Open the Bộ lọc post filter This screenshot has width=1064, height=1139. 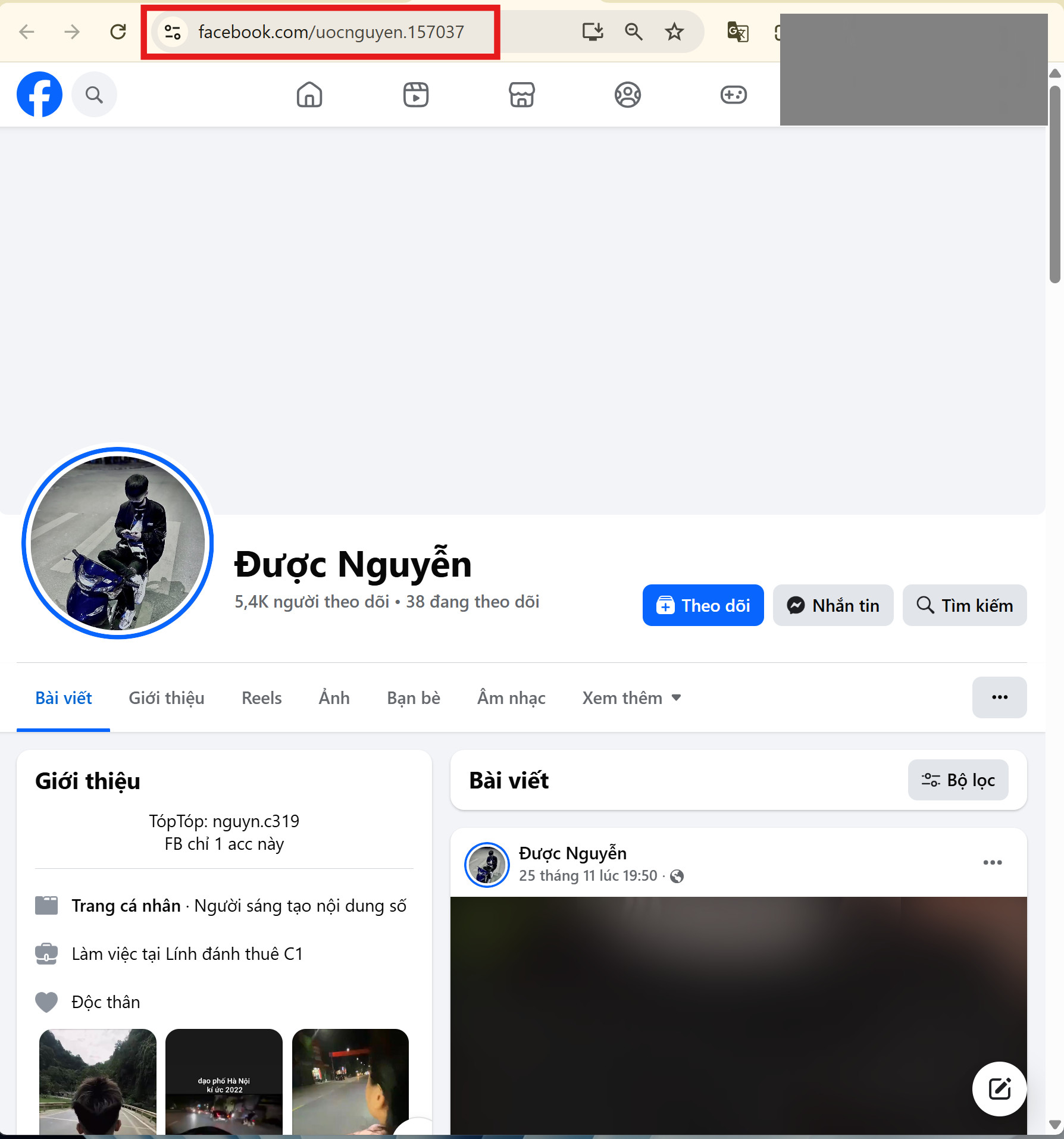click(957, 780)
